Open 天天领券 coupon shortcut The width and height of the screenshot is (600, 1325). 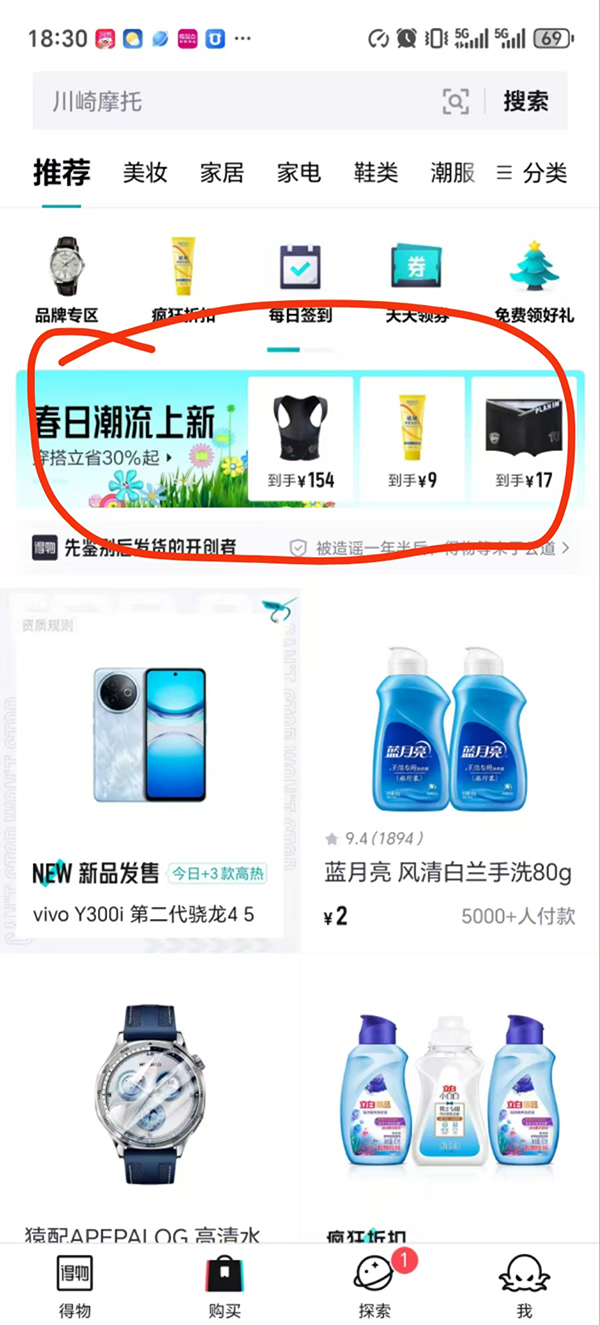click(x=415, y=280)
